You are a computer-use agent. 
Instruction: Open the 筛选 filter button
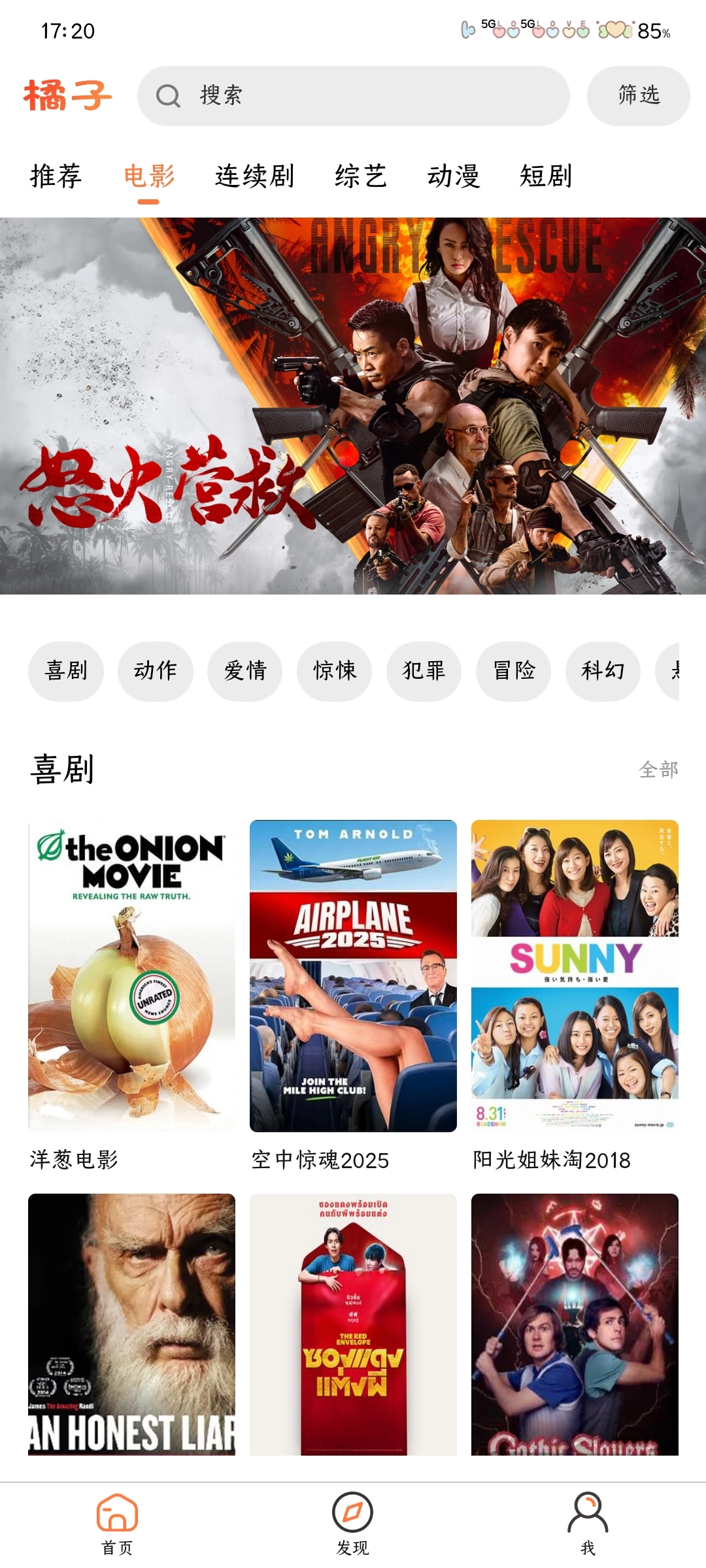coord(638,96)
